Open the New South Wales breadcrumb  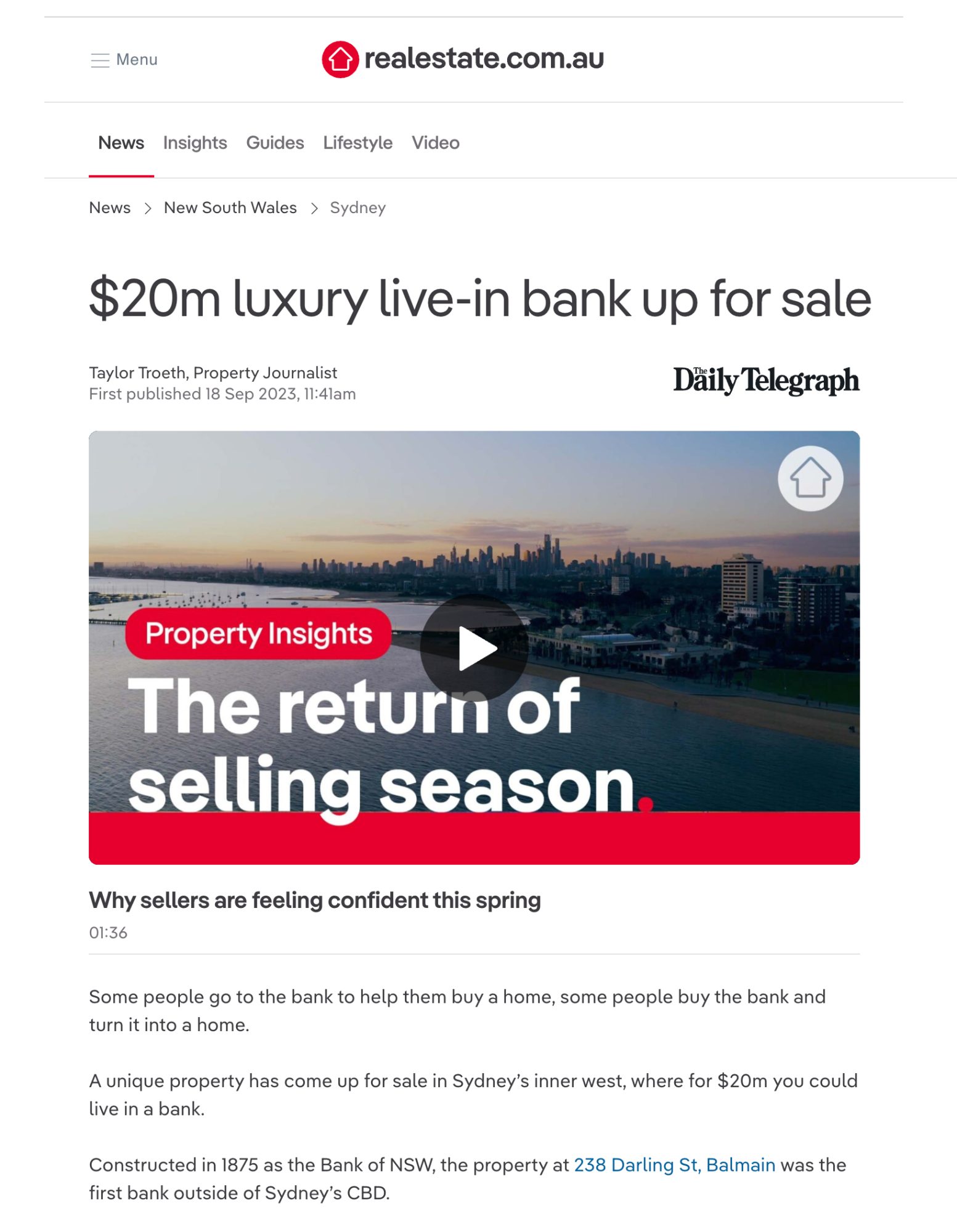230,208
